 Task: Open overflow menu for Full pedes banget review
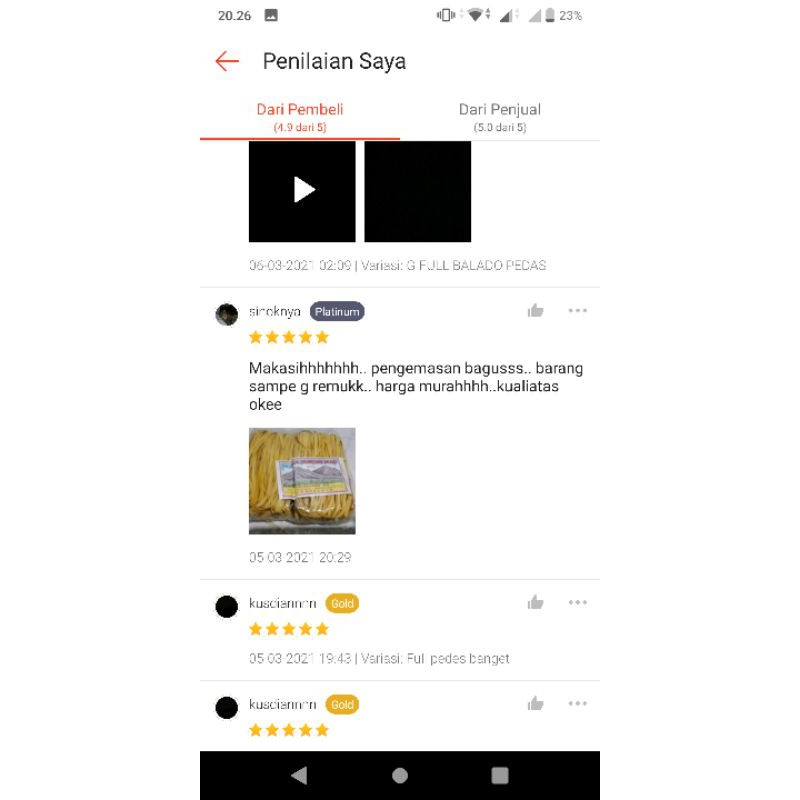(578, 602)
